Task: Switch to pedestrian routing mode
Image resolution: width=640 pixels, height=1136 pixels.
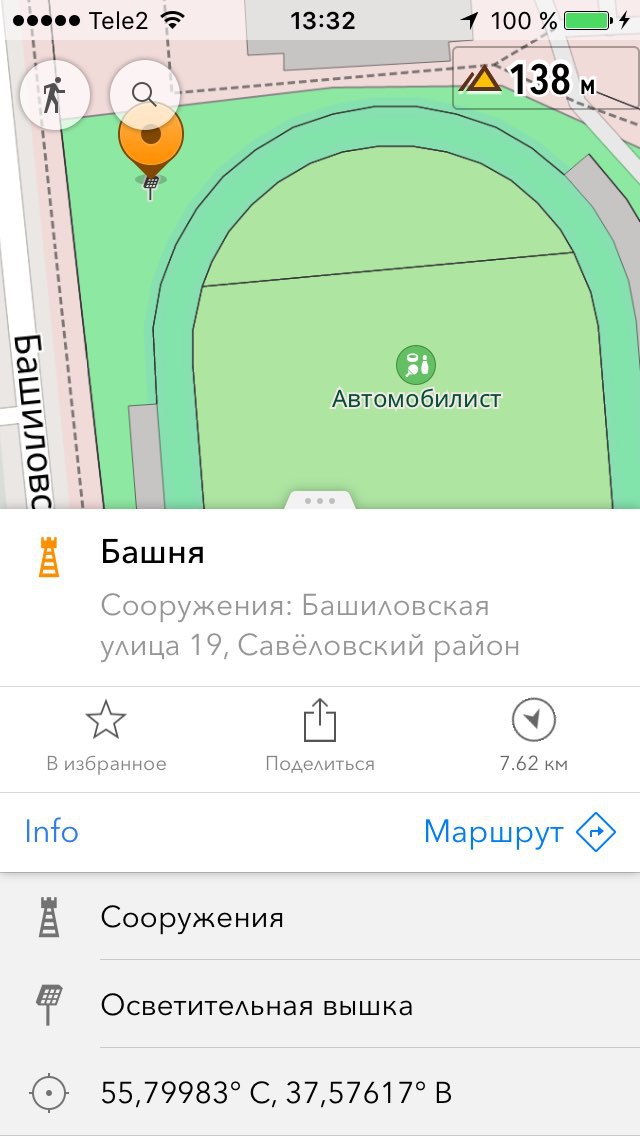Action: pyautogui.click(x=54, y=95)
